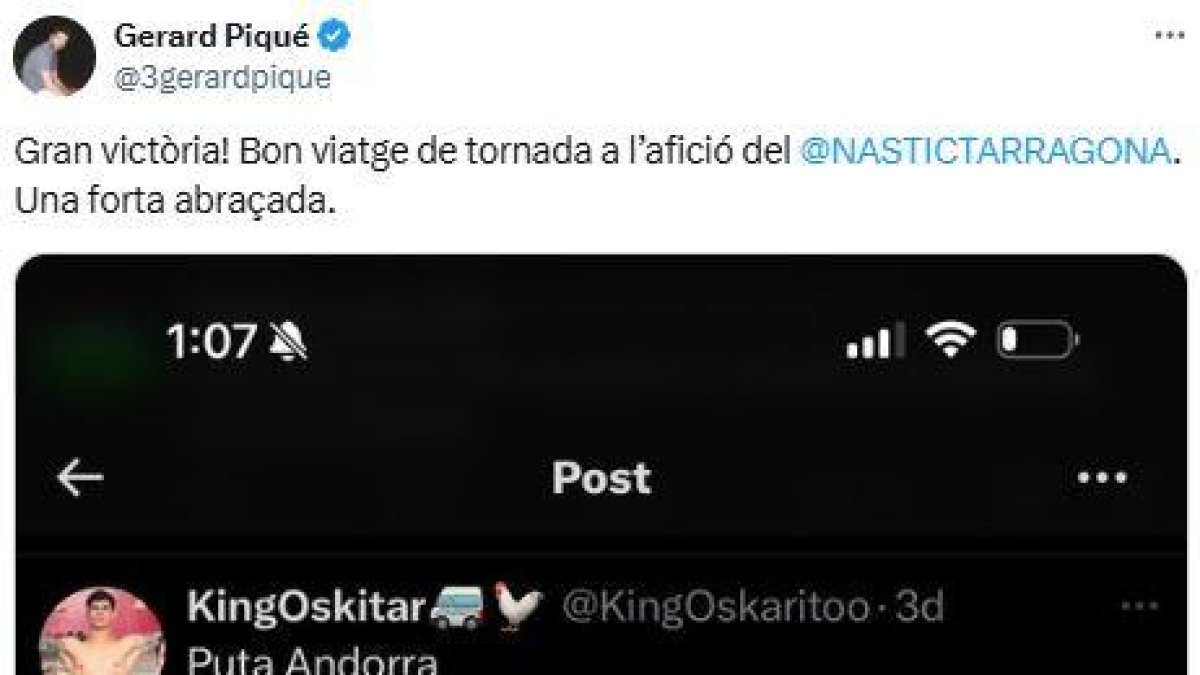The height and width of the screenshot is (675, 1200).
Task: Open the tweet's three-dot overflow menu
Action: 1169,34
